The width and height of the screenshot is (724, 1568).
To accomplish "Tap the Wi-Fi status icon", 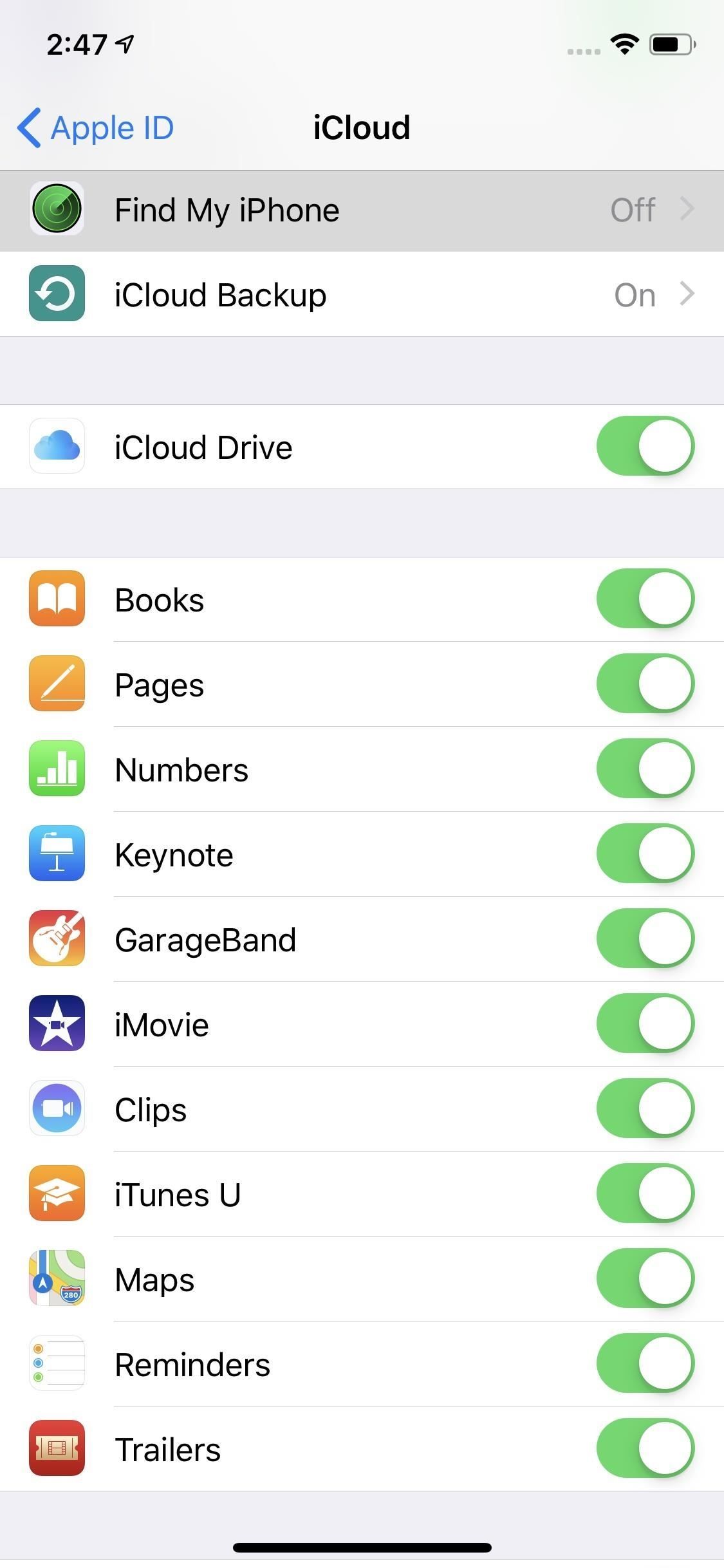I will point(622,43).
